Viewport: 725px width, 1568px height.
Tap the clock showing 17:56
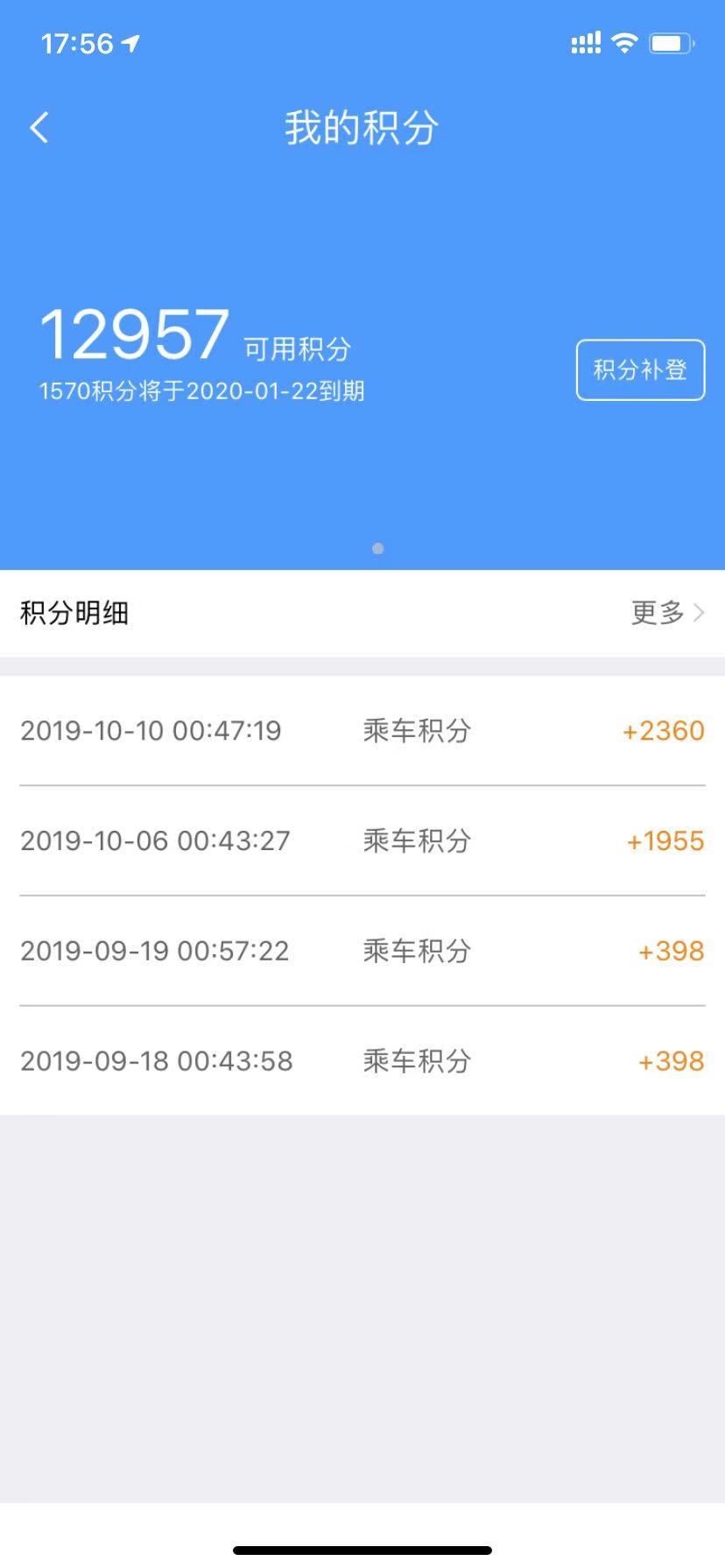74,43
